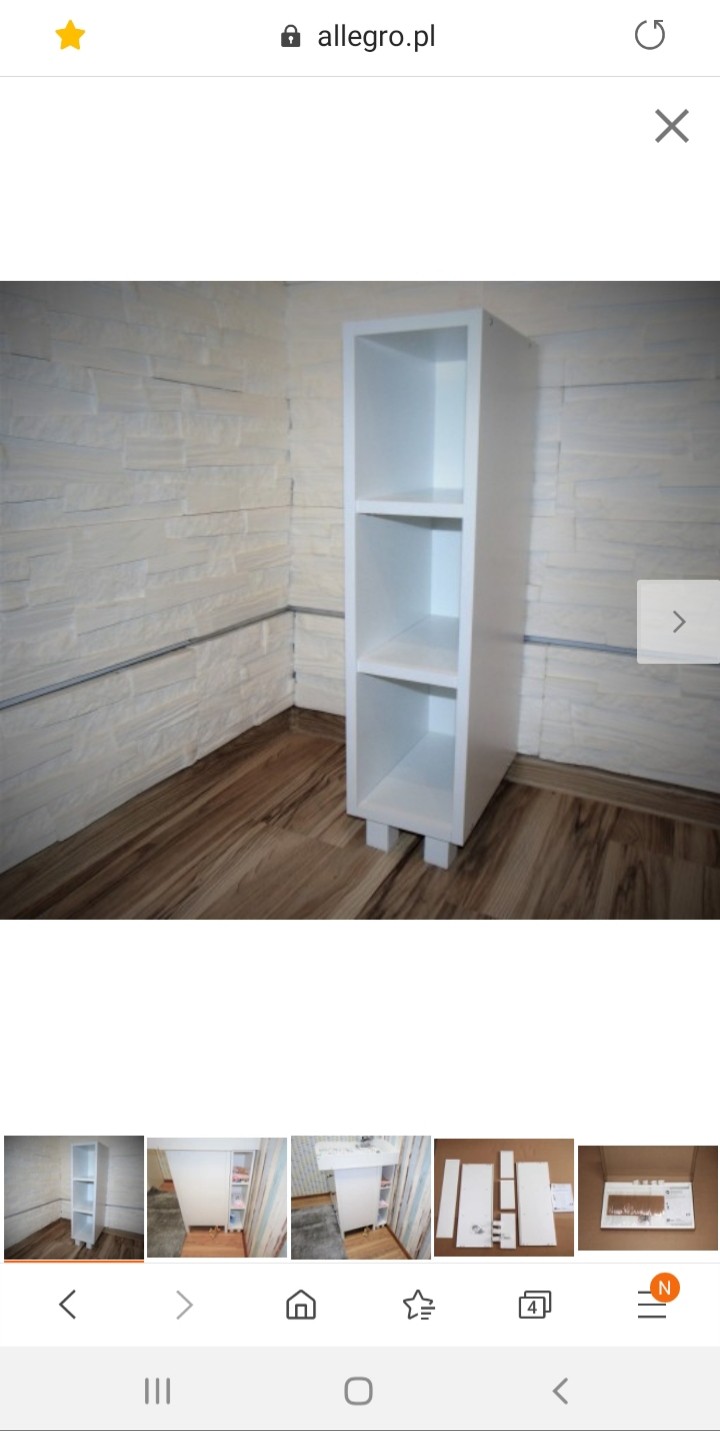The height and width of the screenshot is (1431, 720).
Task: Open the browser menu
Action: click(x=652, y=1304)
